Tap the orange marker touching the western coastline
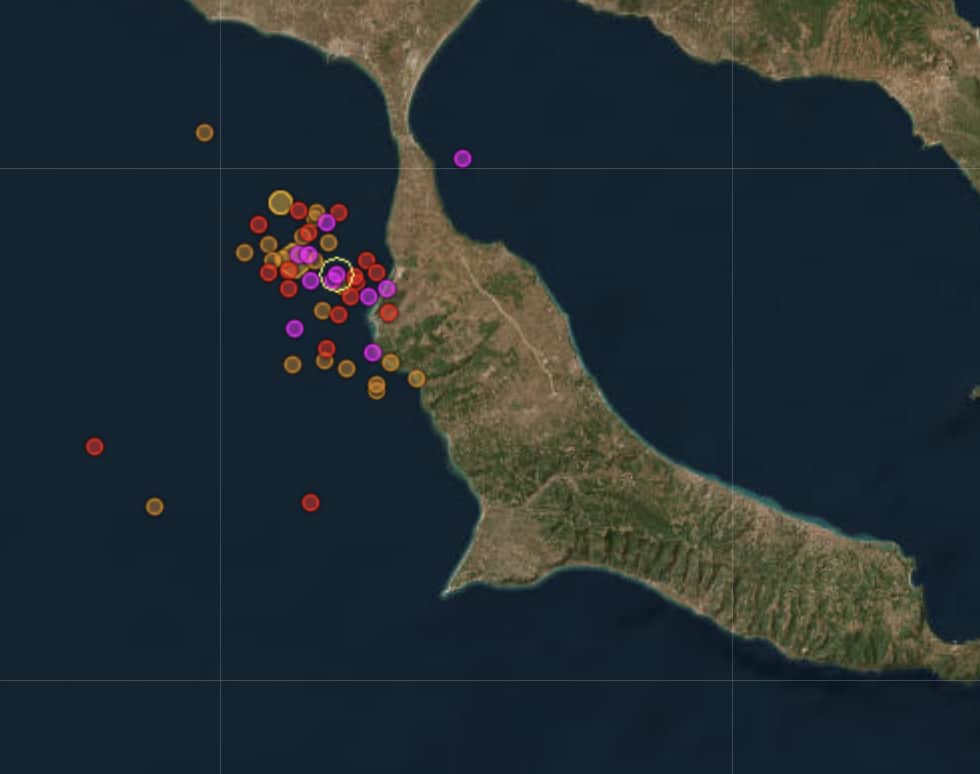This screenshot has width=980, height=774. click(416, 378)
